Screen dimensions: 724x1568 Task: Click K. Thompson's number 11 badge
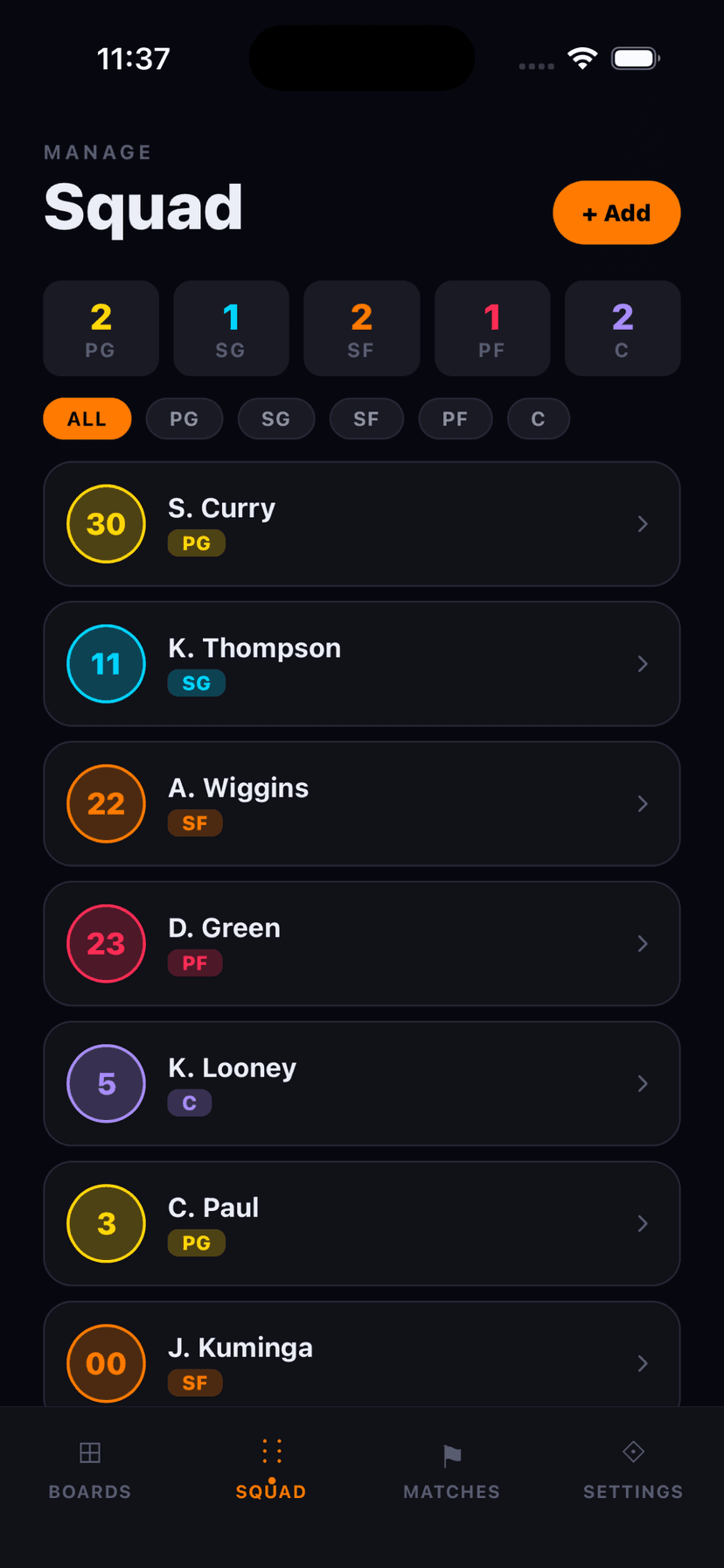click(106, 663)
